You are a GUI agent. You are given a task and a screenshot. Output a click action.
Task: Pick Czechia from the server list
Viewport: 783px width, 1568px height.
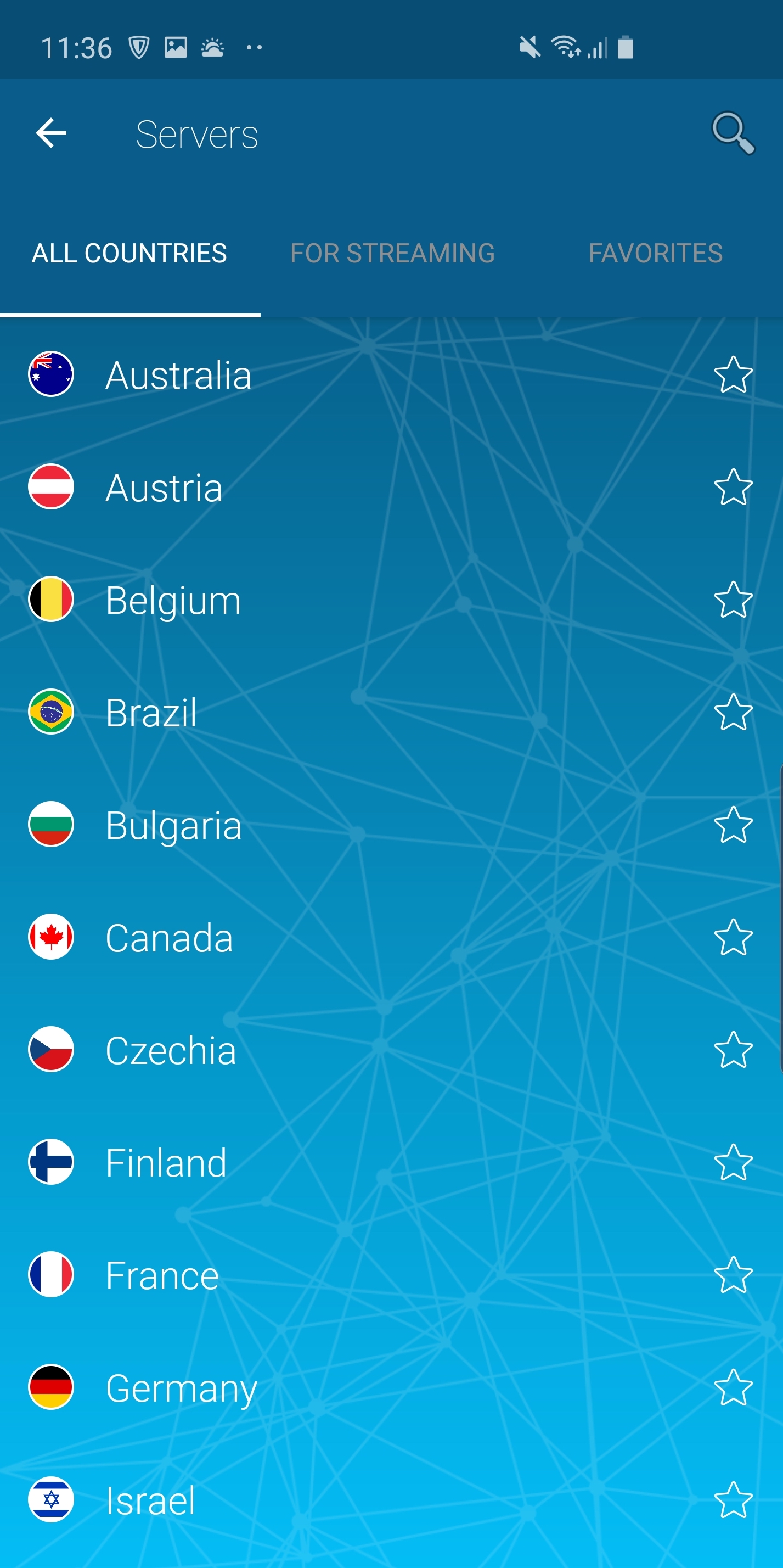[391, 1050]
